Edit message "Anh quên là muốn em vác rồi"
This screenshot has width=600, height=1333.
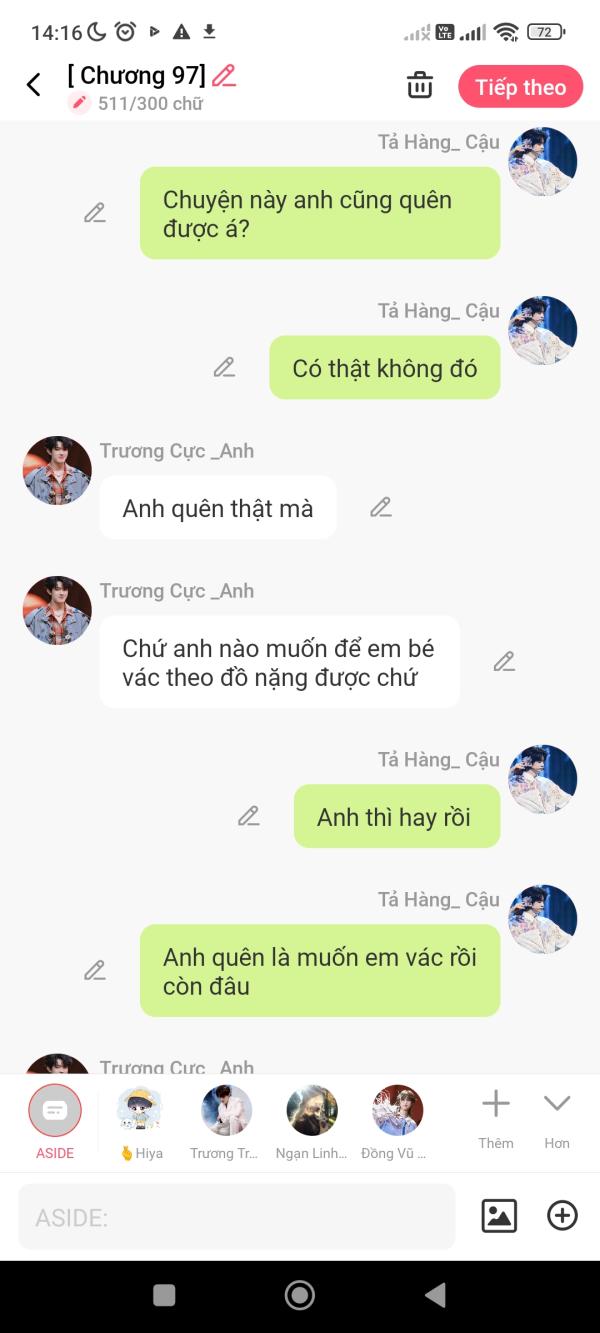click(x=95, y=971)
